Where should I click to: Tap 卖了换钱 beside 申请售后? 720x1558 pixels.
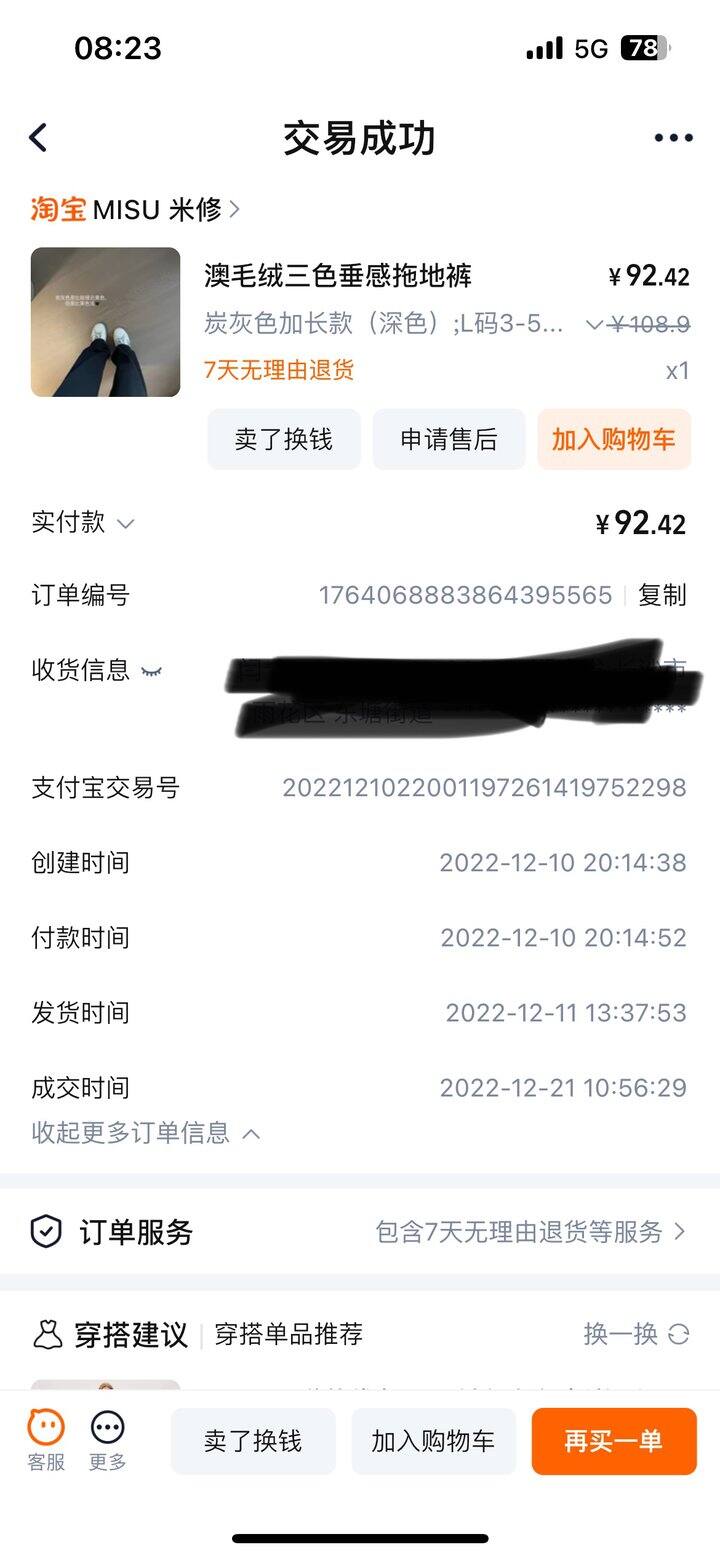click(x=284, y=439)
